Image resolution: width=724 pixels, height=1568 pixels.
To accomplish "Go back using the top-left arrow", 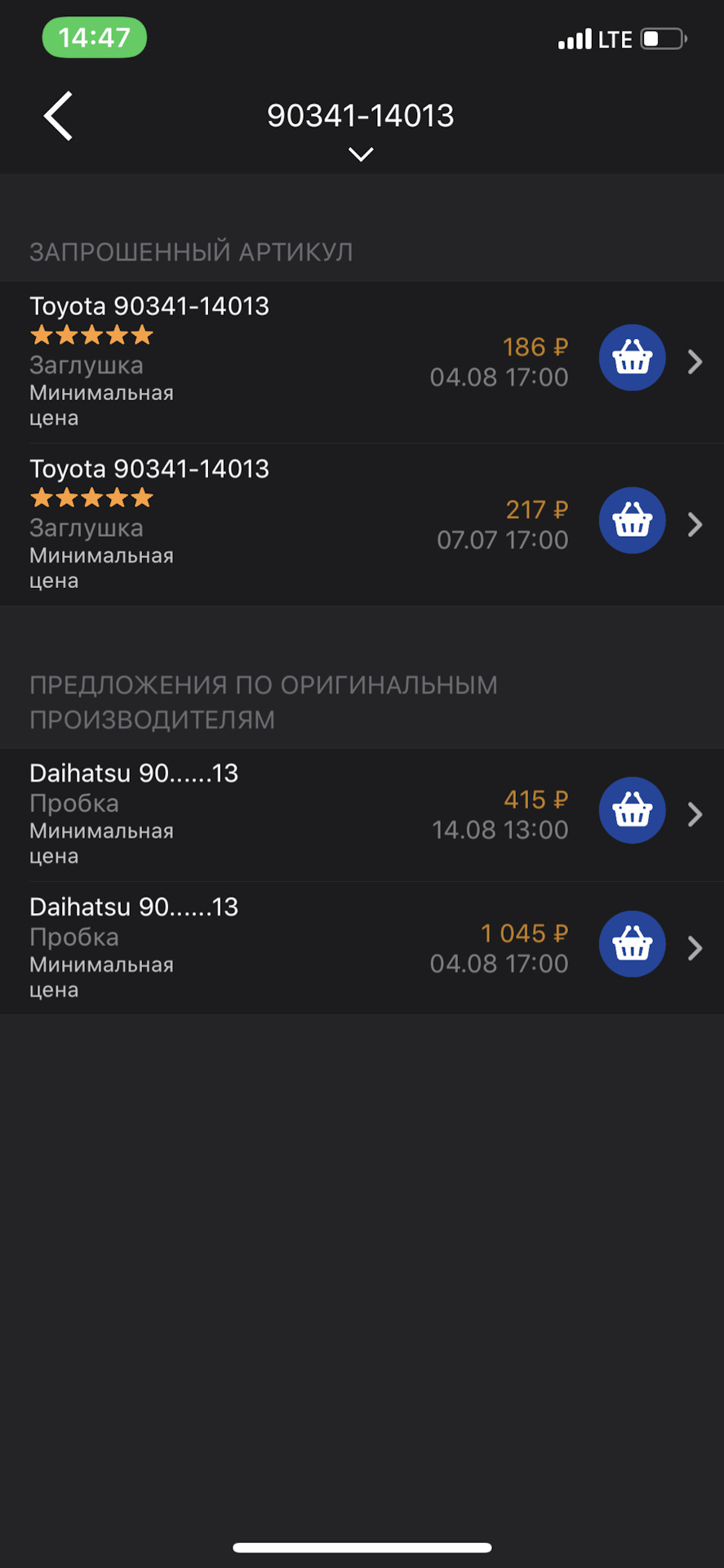I will tap(59, 116).
